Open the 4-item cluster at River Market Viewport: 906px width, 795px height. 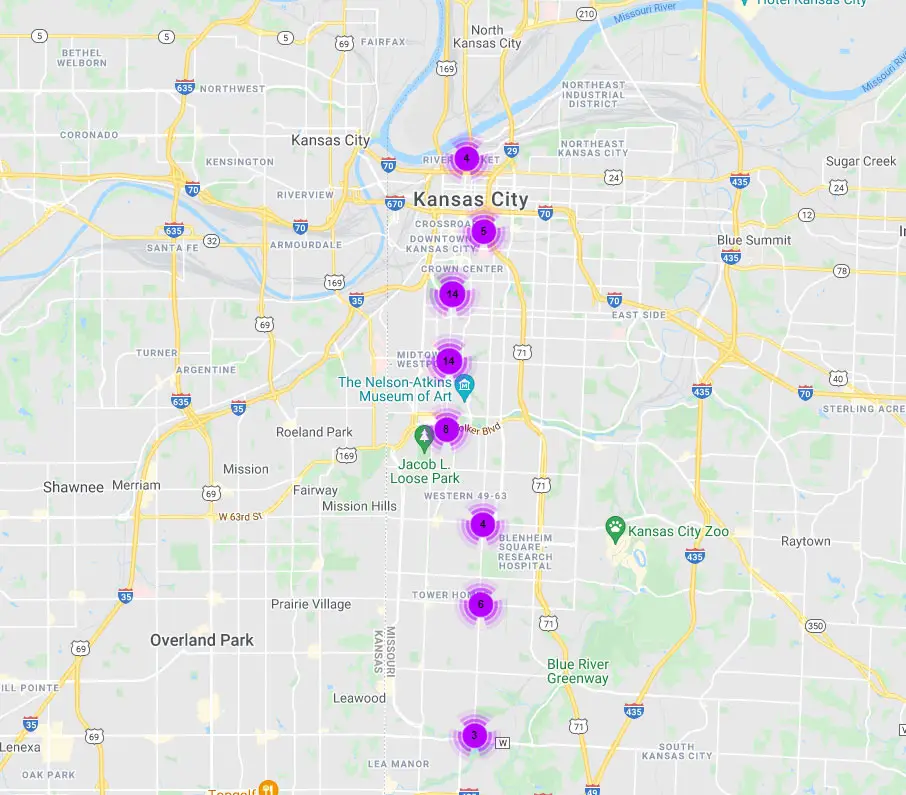(466, 158)
